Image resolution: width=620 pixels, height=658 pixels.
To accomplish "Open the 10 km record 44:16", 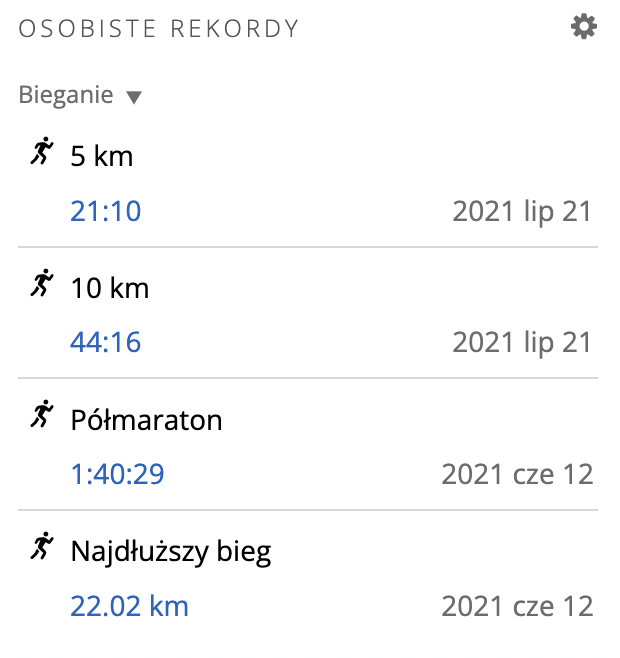I will [106, 343].
